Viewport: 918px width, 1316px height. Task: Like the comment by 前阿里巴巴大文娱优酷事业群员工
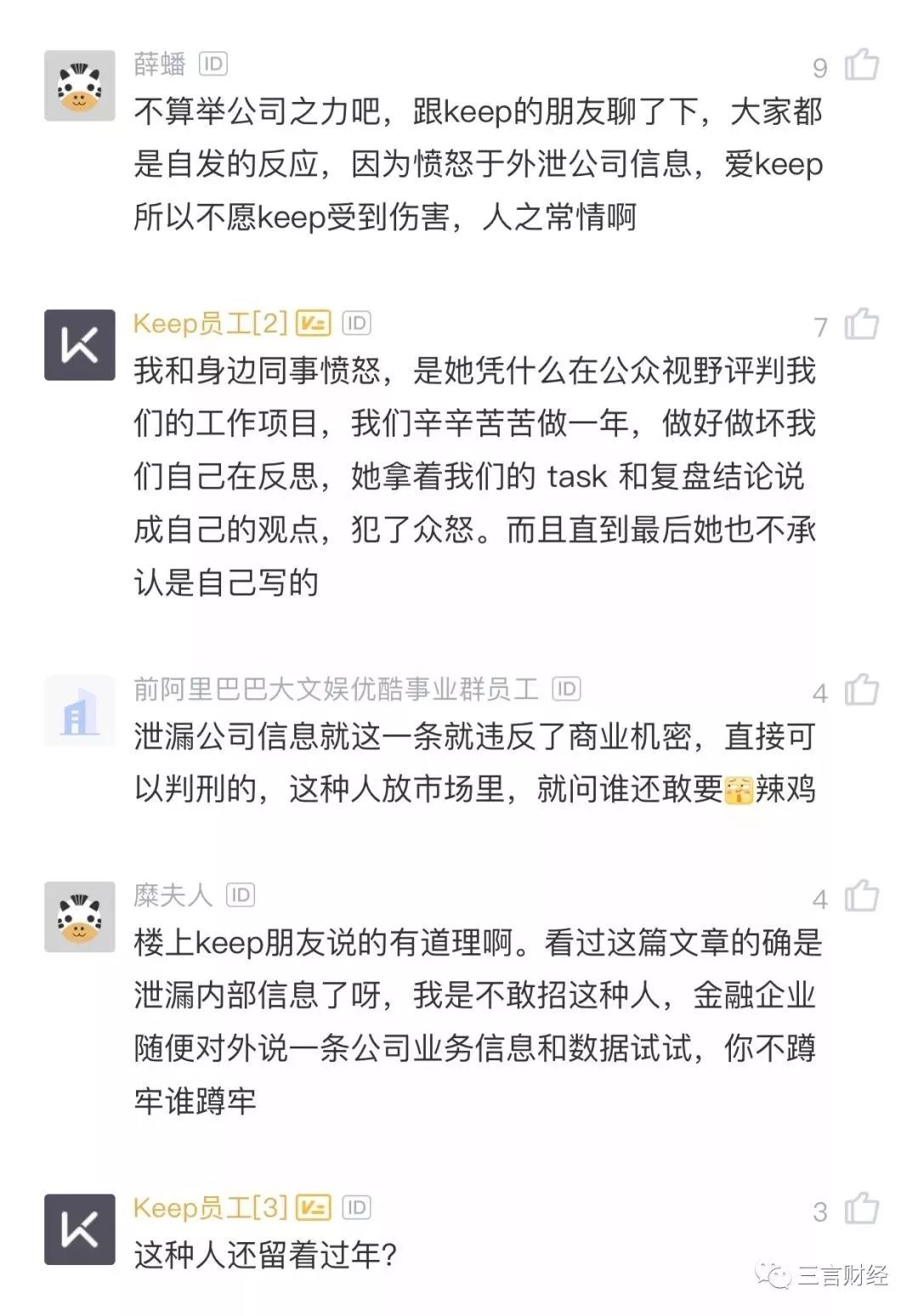pos(861,690)
